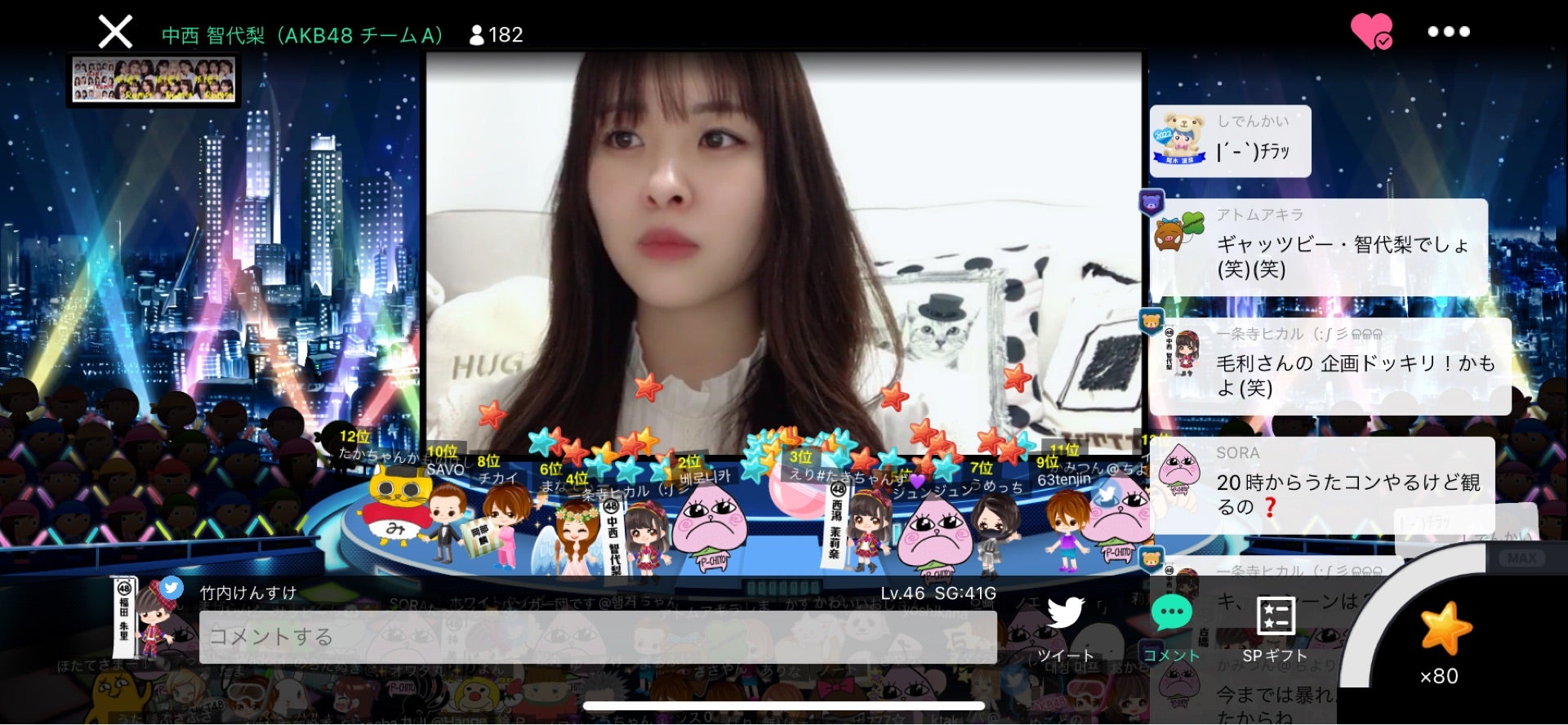The image size is (1568, 725).
Task: Open 竹内けんすけ own avatar profile
Action: click(147, 616)
